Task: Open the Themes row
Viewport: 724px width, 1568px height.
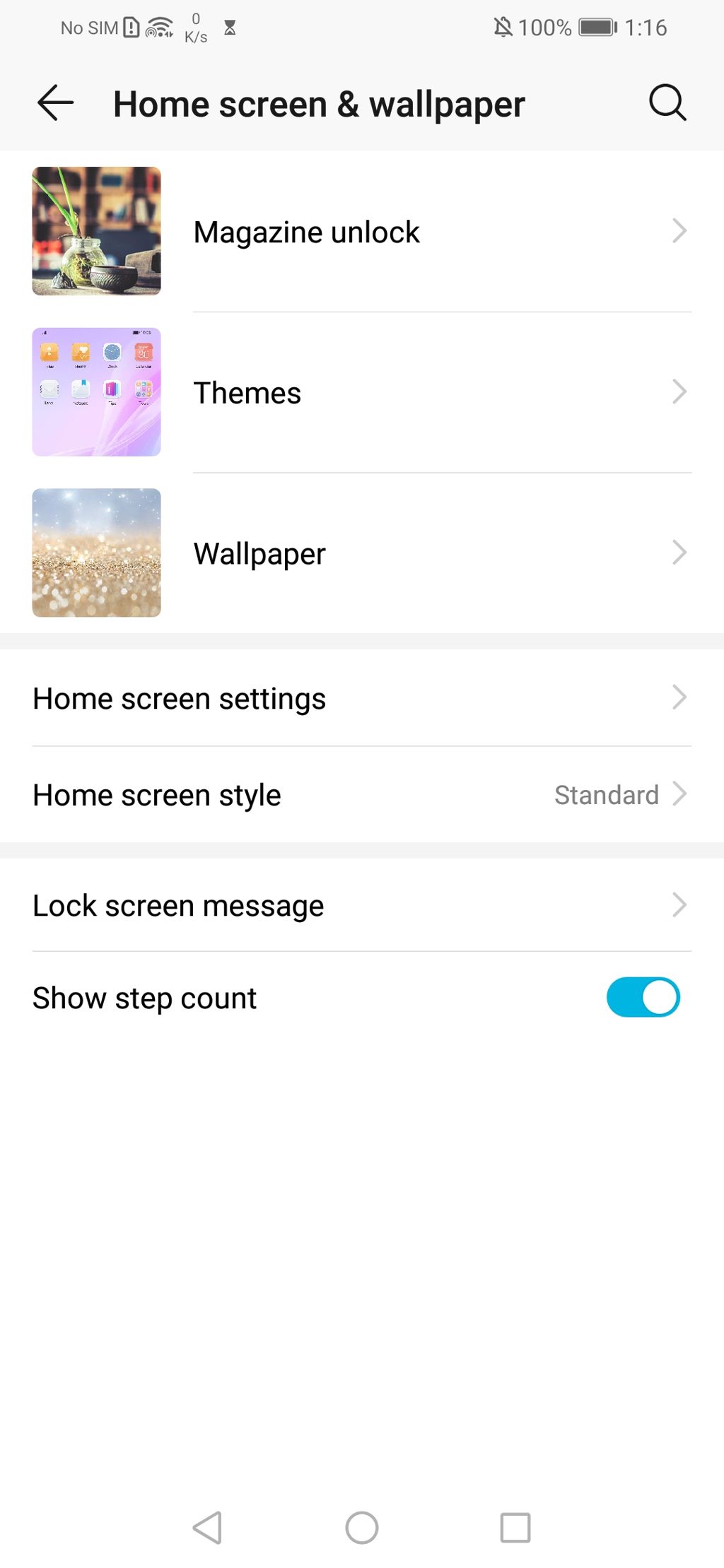Action: [361, 393]
